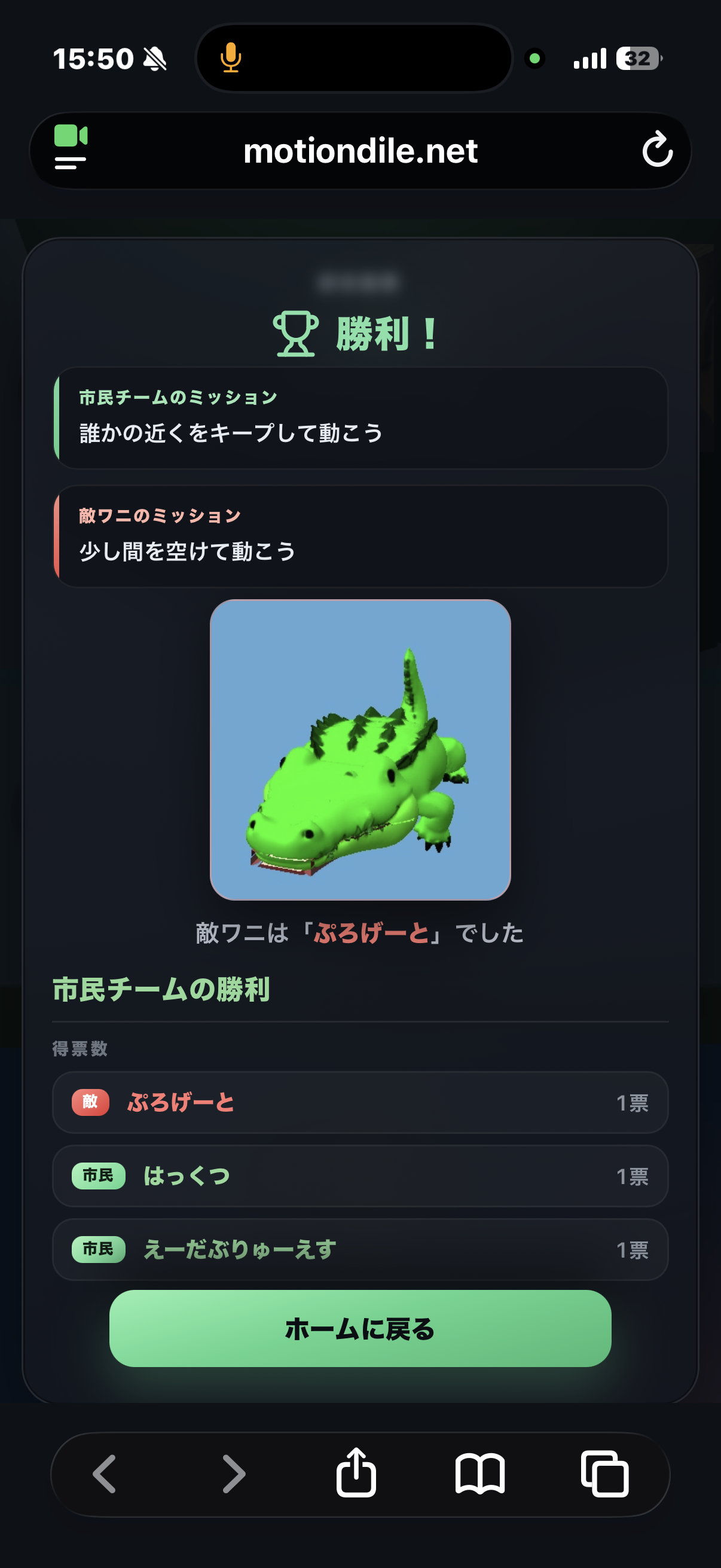This screenshot has width=721, height=1568.
Task: Select the ぷろげーと vote row
Action: (x=360, y=1102)
